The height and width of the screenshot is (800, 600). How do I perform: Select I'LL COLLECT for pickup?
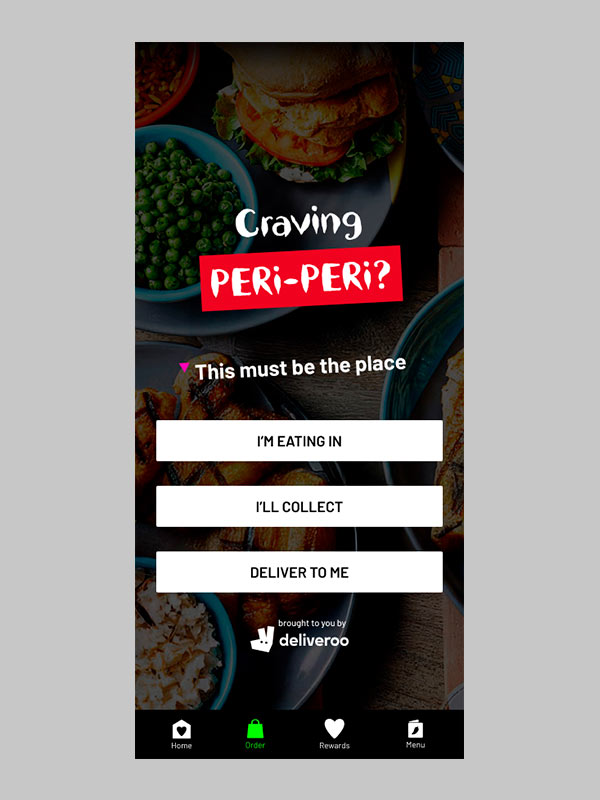coord(299,507)
